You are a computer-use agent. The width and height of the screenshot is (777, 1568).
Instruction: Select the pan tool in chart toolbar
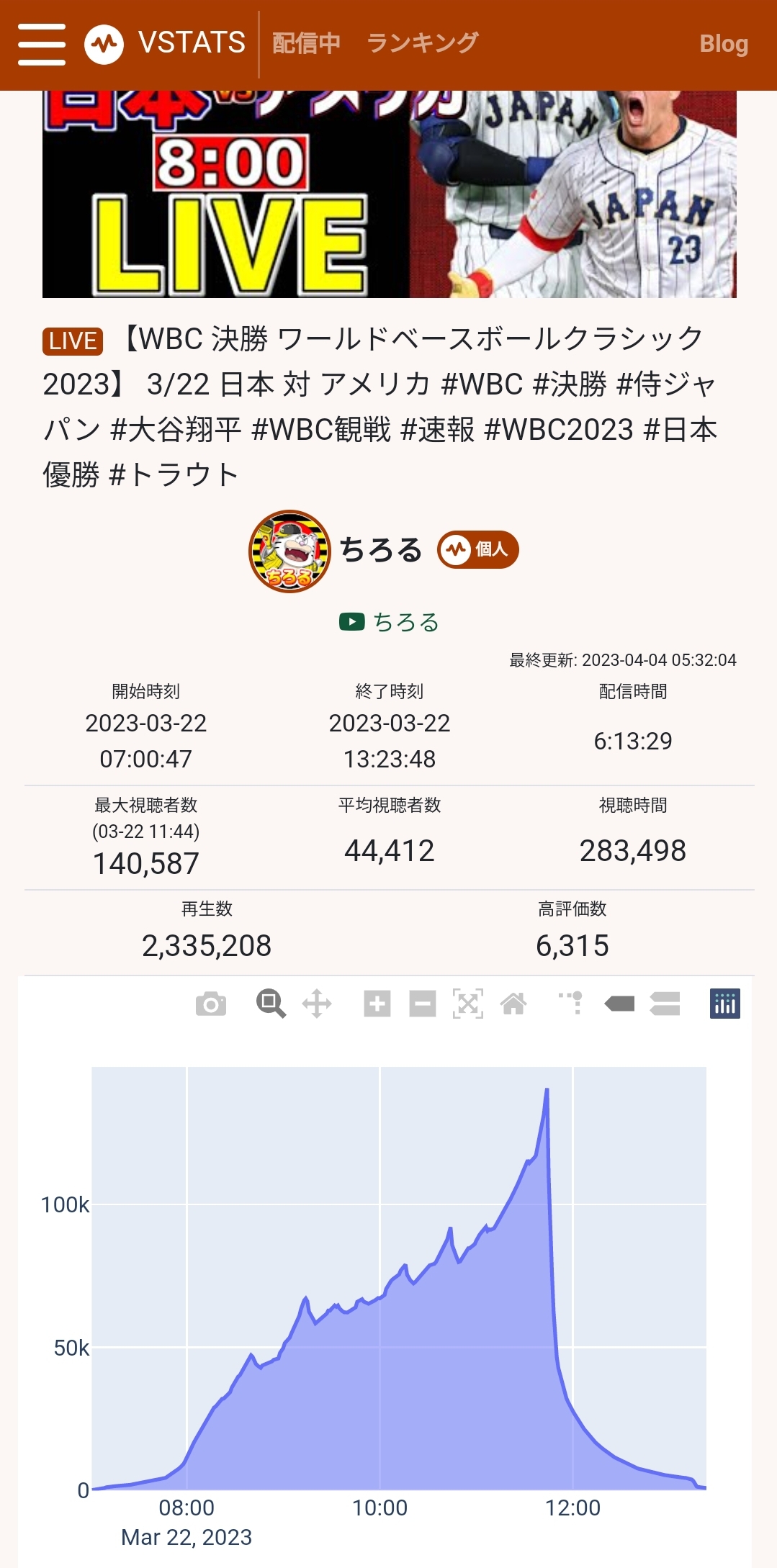[x=317, y=1004]
